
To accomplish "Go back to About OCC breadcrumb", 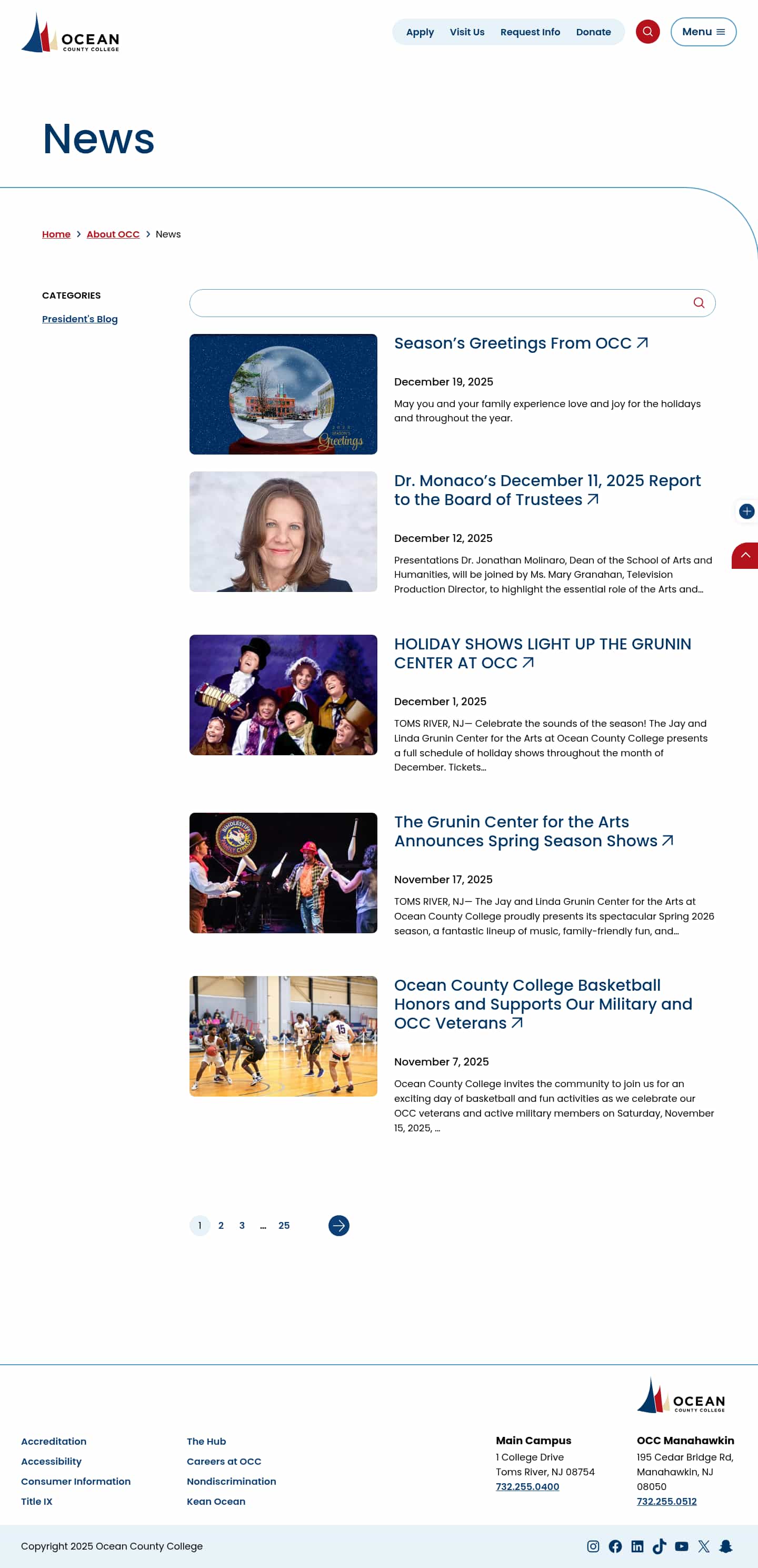I will (113, 234).
